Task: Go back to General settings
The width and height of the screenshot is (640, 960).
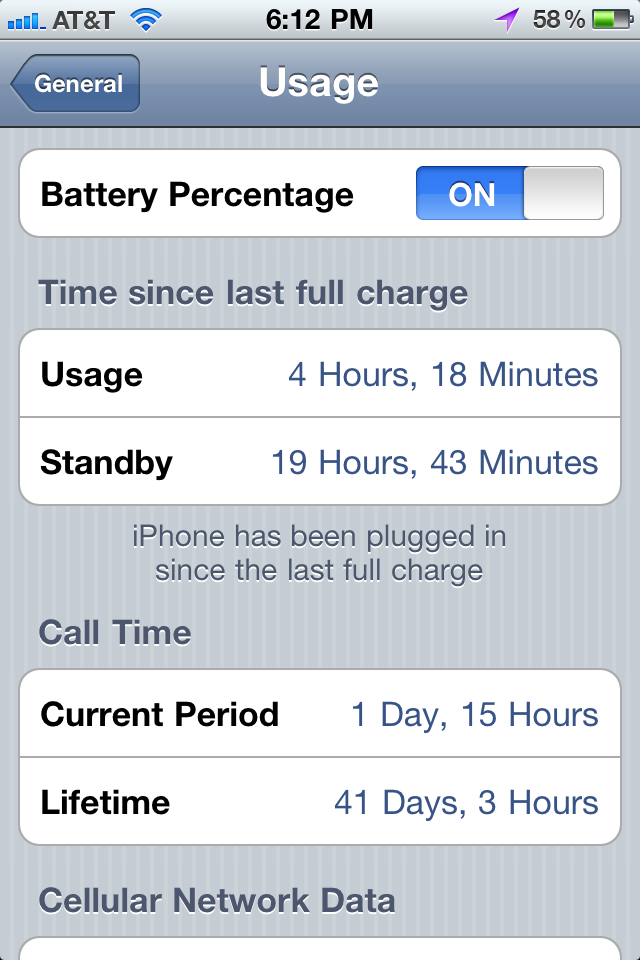Action: (76, 84)
